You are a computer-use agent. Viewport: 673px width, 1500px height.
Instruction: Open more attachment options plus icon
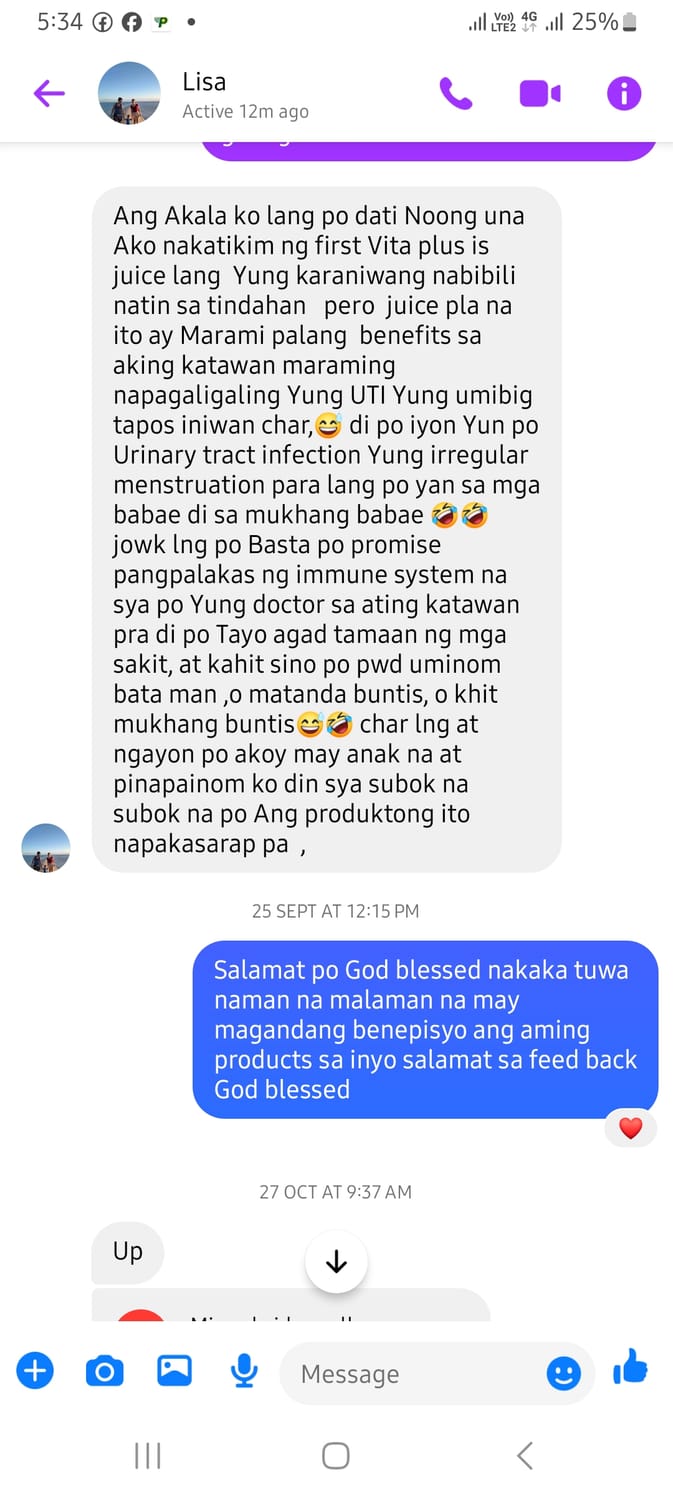pyautogui.click(x=35, y=1370)
